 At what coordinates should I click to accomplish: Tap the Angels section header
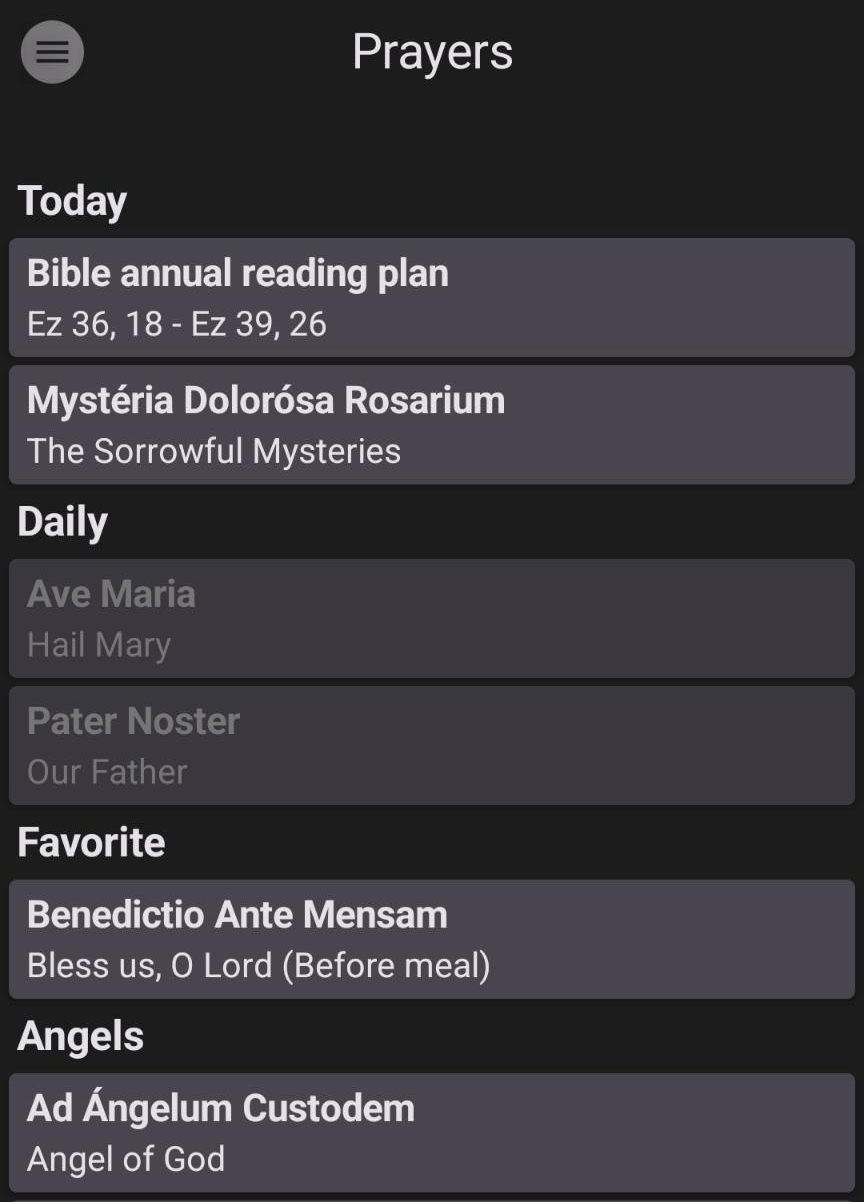(80, 1036)
